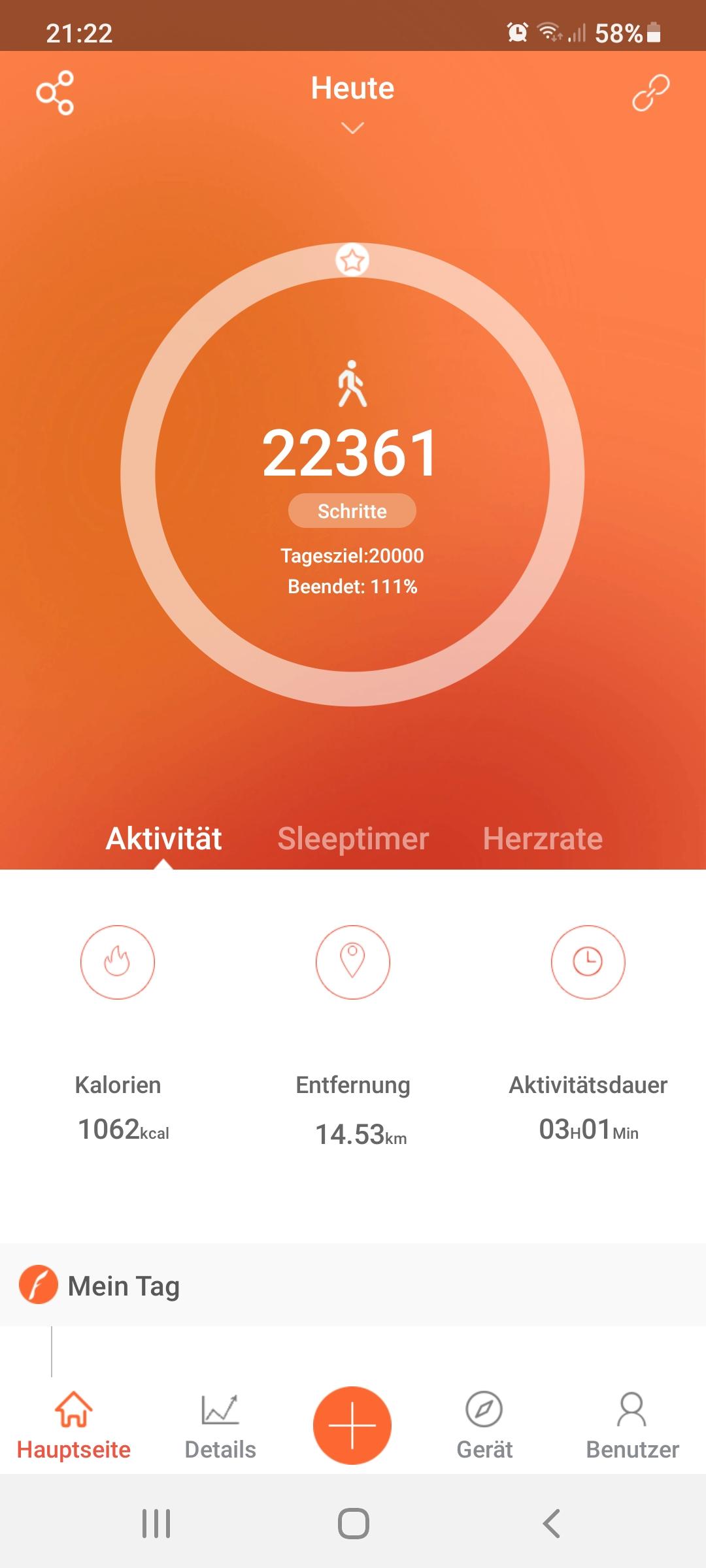Image resolution: width=706 pixels, height=1568 pixels.
Task: Open Details in bottom navigation
Action: tap(220, 1428)
